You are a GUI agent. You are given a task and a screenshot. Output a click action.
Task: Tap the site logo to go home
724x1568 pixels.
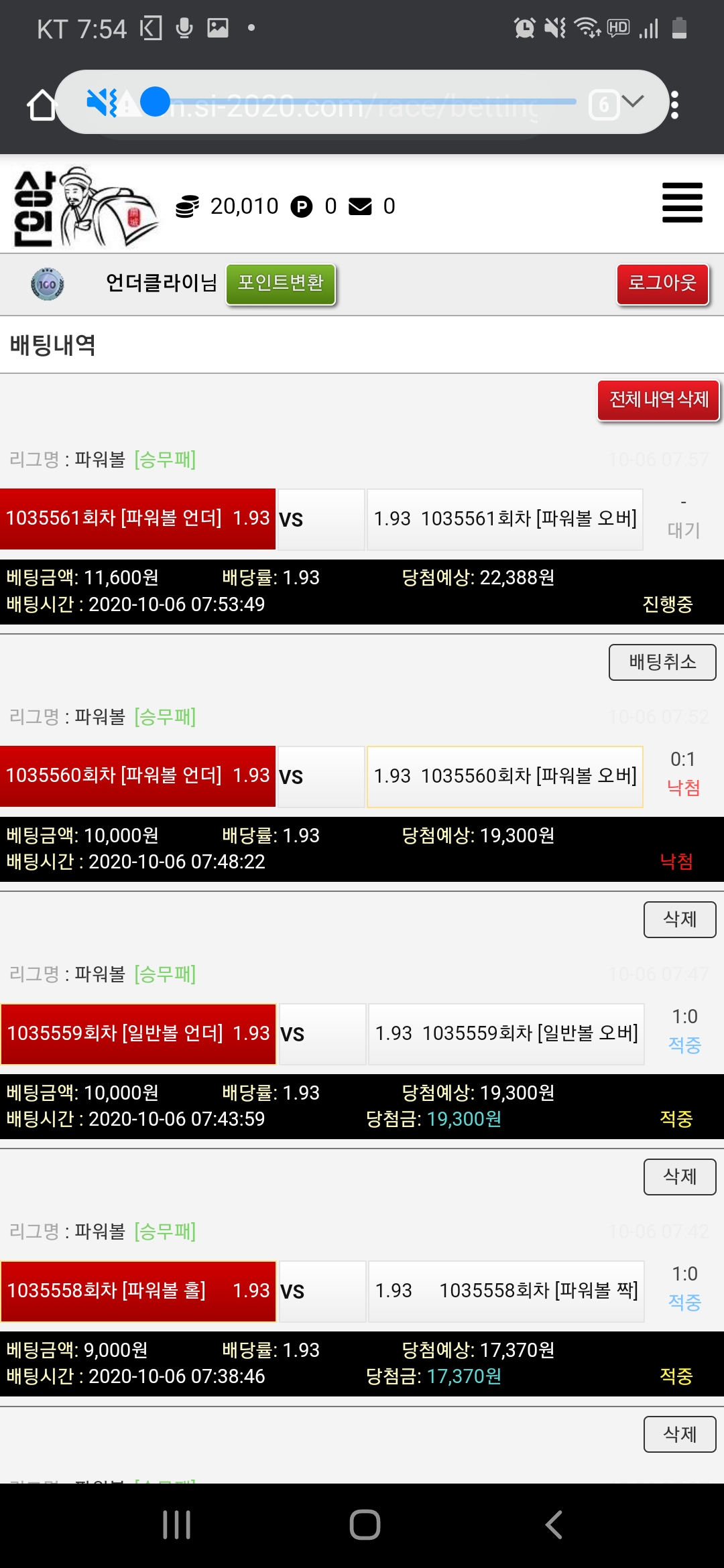pos(84,206)
